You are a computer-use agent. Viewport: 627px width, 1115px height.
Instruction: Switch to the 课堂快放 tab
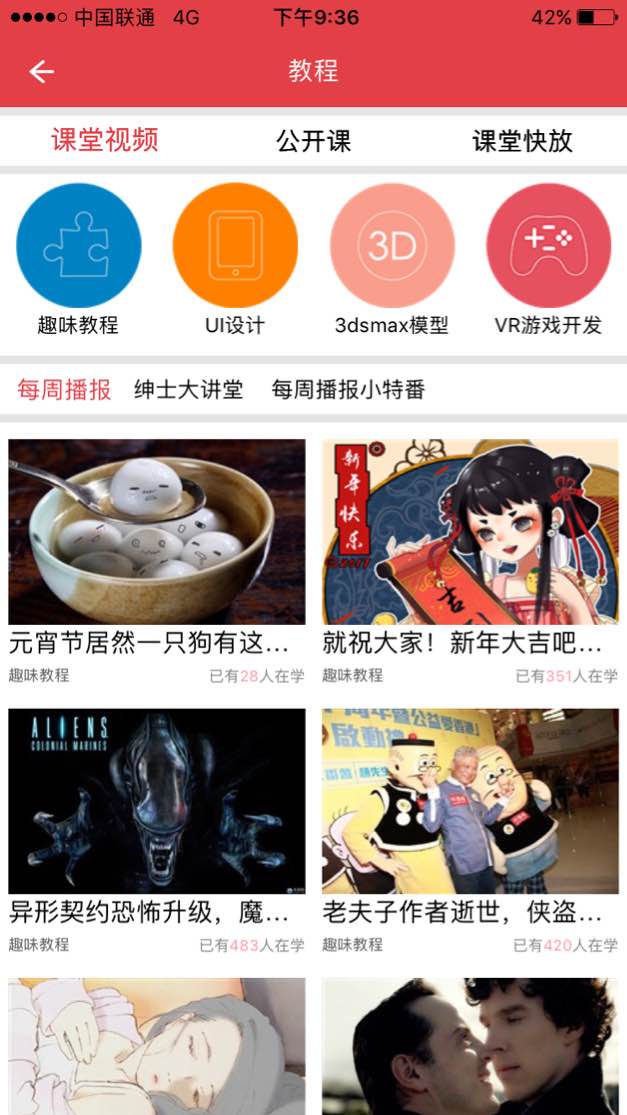(x=522, y=141)
